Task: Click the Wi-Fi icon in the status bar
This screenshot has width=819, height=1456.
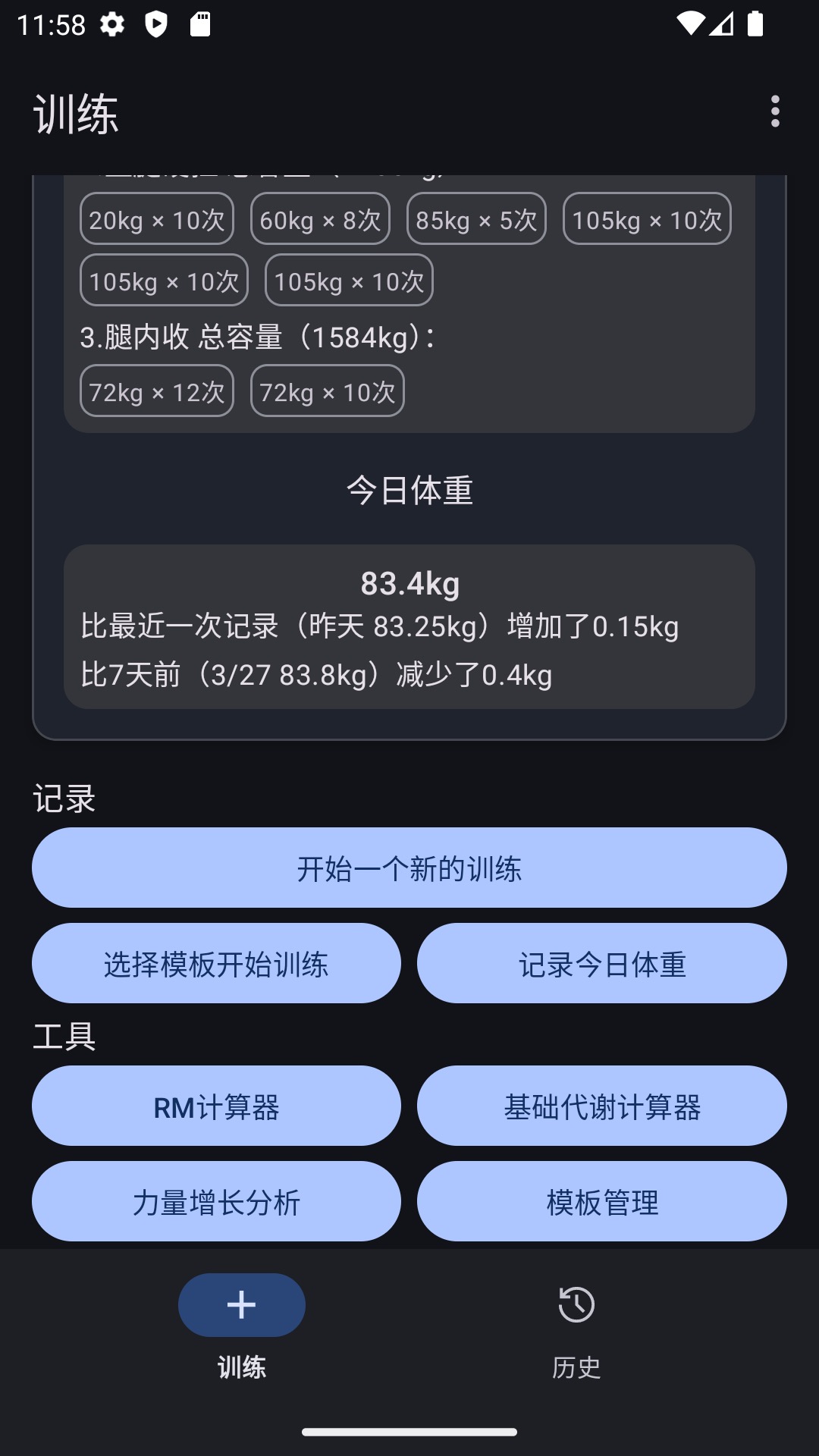Action: 692,24
